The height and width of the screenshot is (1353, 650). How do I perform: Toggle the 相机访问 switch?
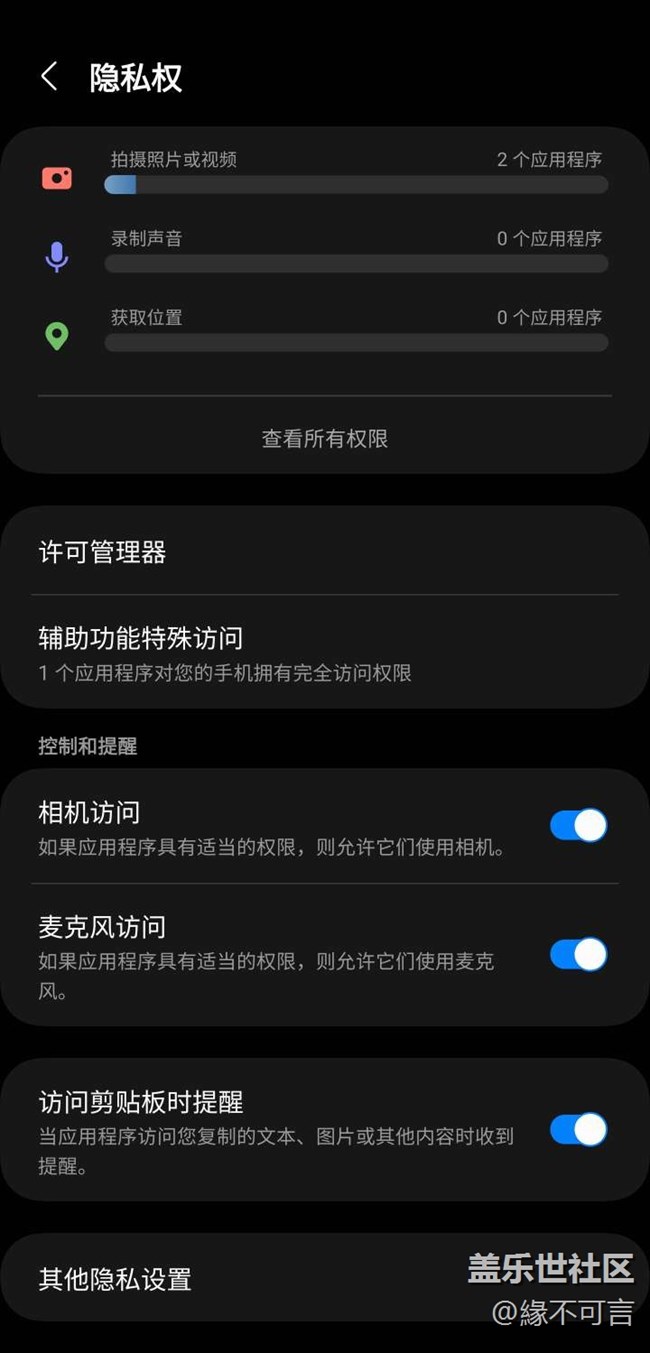[578, 826]
